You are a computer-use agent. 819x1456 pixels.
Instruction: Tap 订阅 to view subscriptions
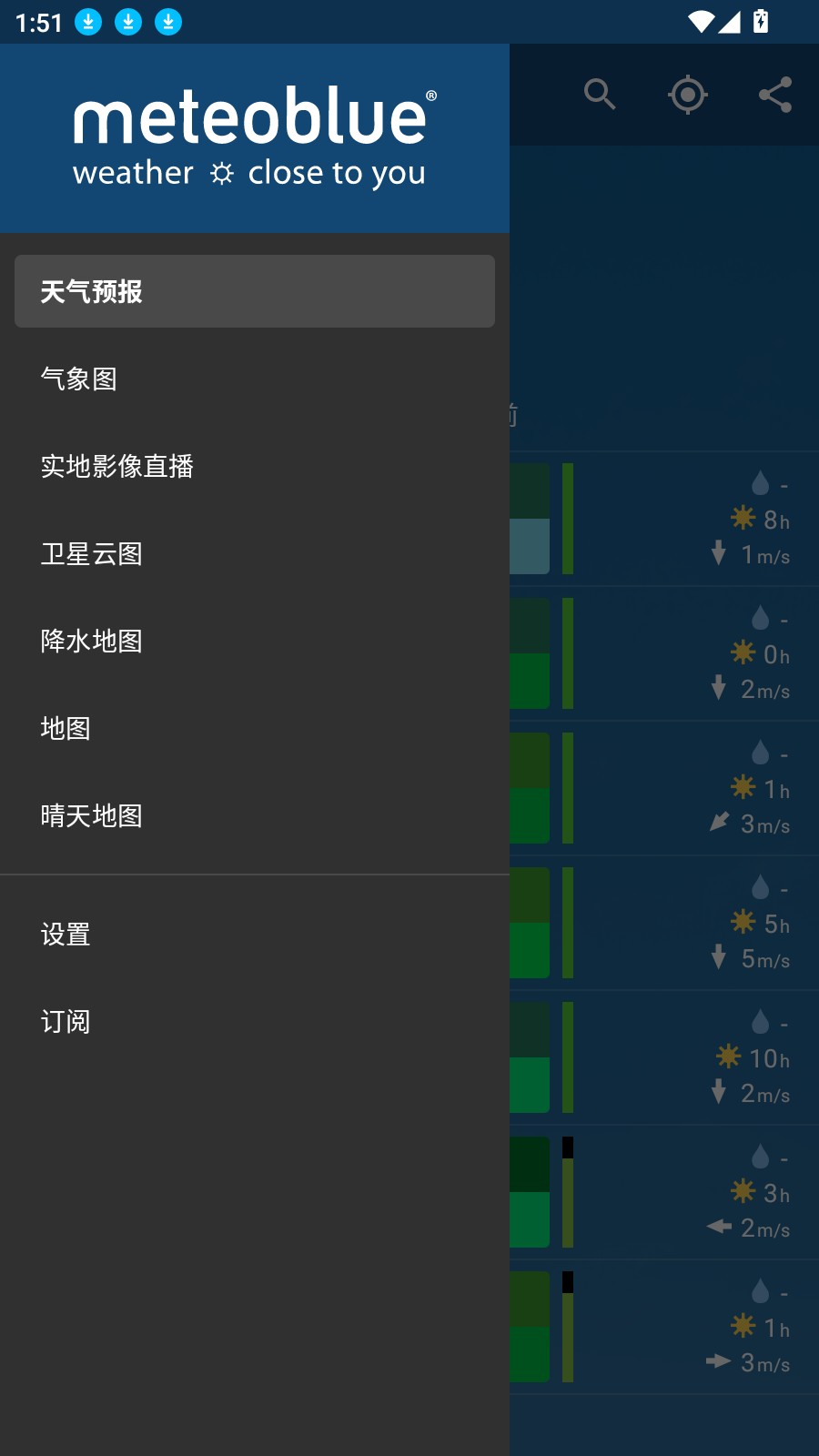coord(66,1021)
